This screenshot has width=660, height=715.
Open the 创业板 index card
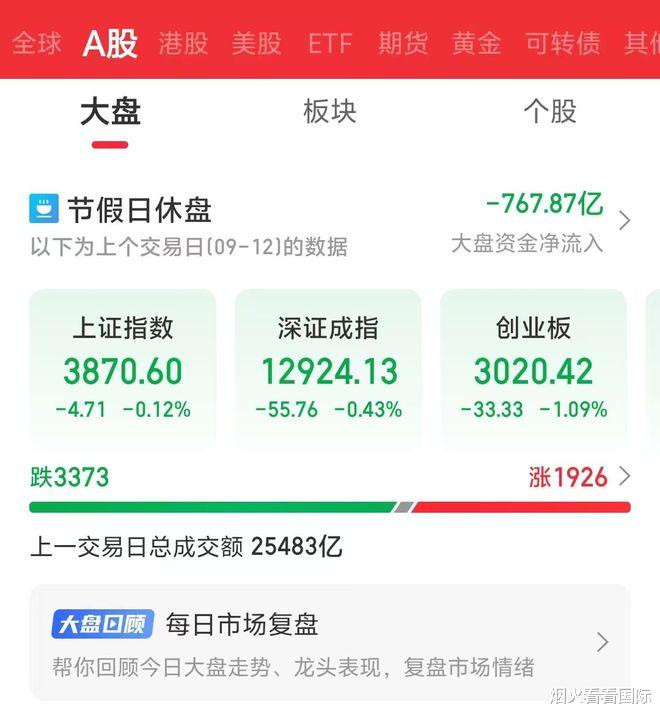coord(533,368)
